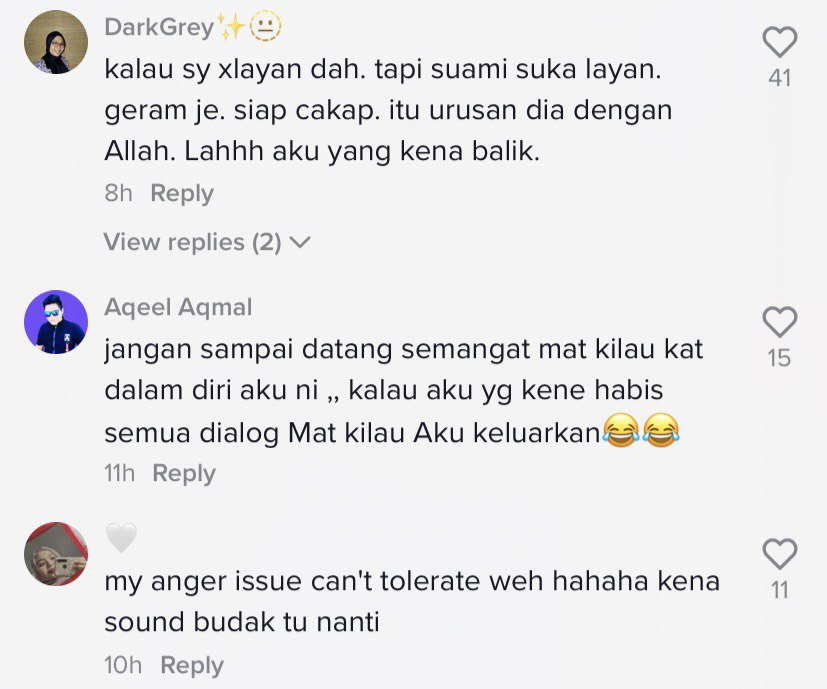827x689 pixels.
Task: Like the 'my anger issue' comment
Action: [x=779, y=554]
